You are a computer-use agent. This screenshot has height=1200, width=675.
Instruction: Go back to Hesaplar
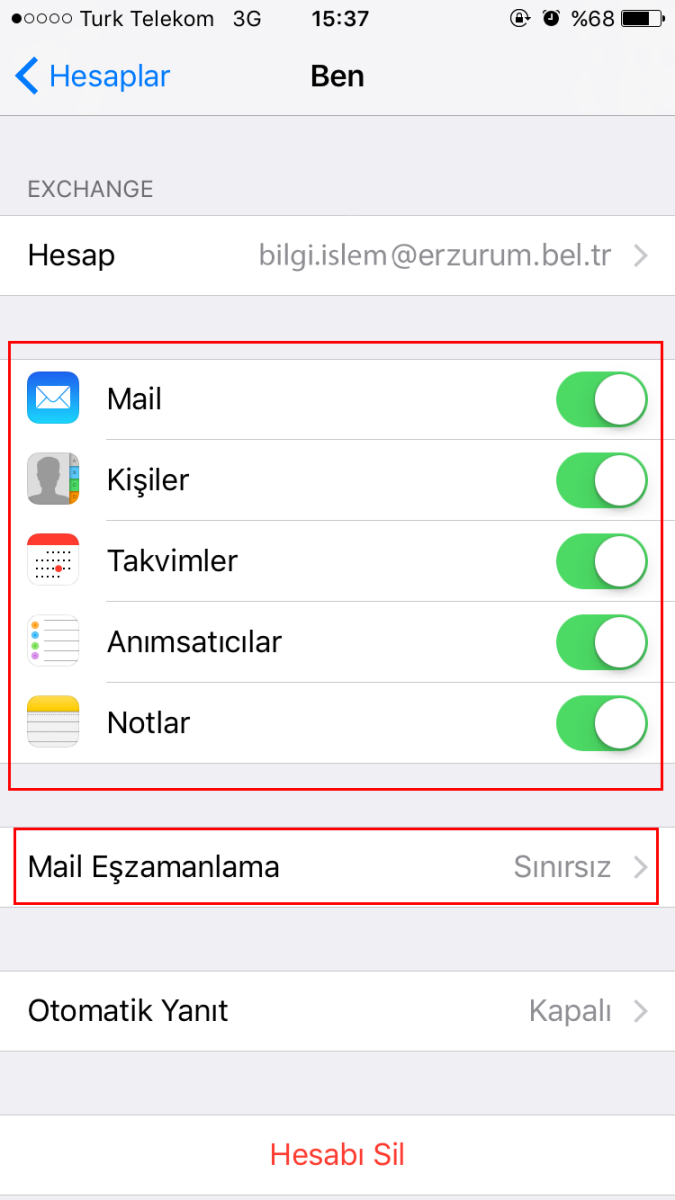[93, 76]
